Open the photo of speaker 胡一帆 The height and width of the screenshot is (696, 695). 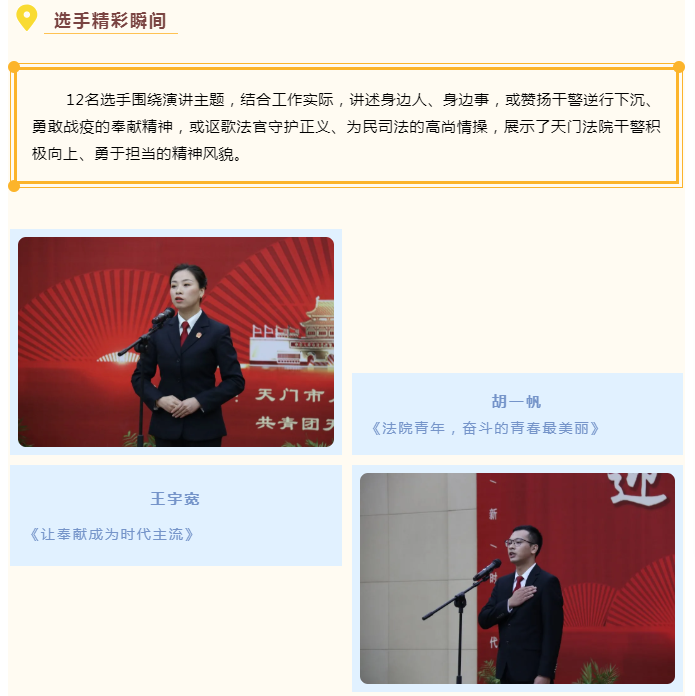pyautogui.click(x=176, y=341)
